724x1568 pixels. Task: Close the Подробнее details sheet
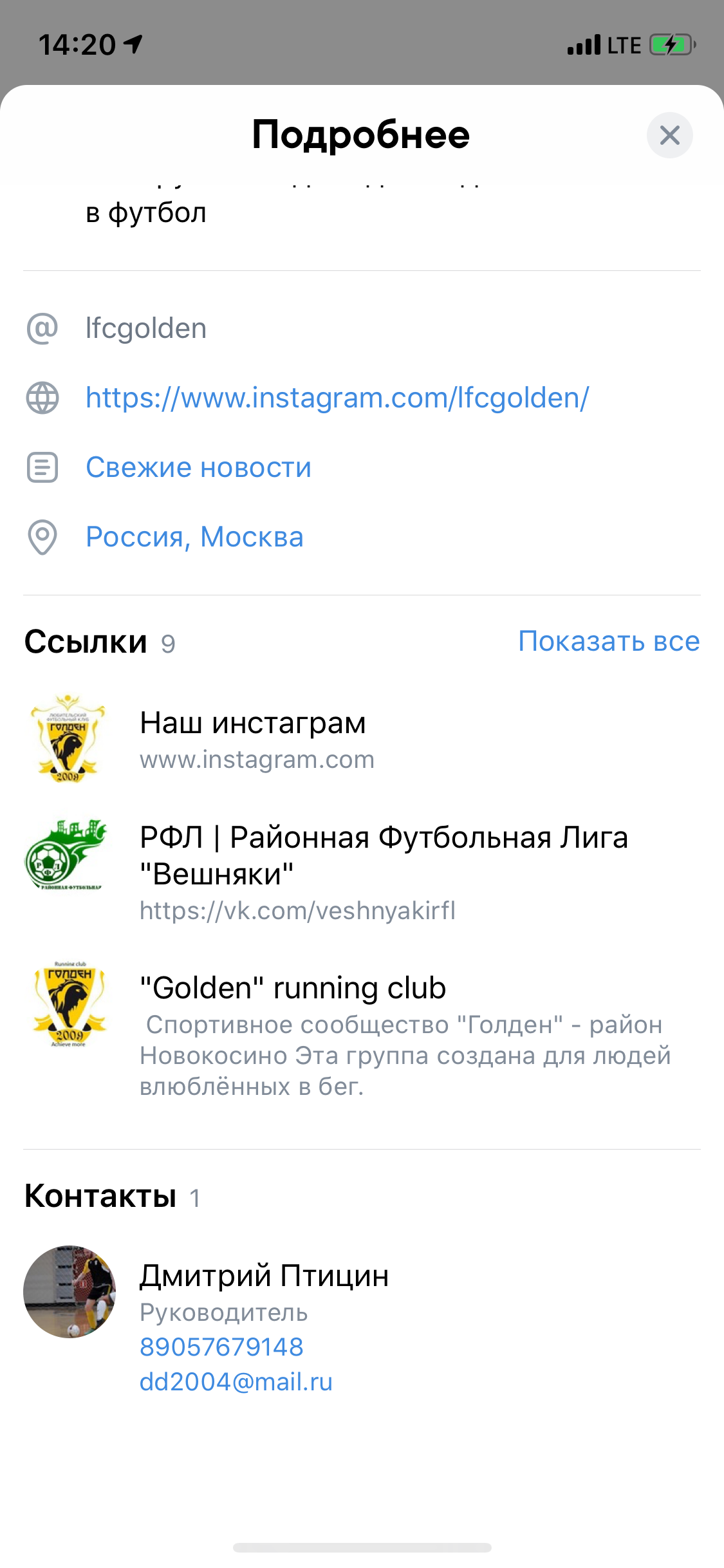tap(669, 135)
